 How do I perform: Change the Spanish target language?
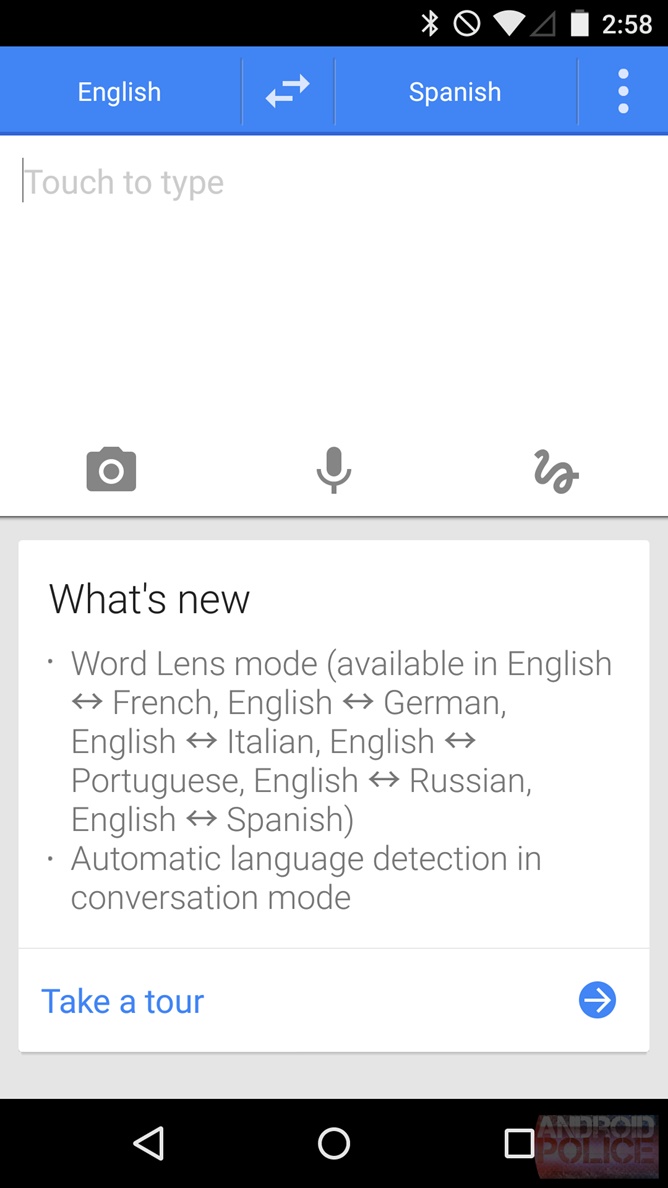coord(455,92)
